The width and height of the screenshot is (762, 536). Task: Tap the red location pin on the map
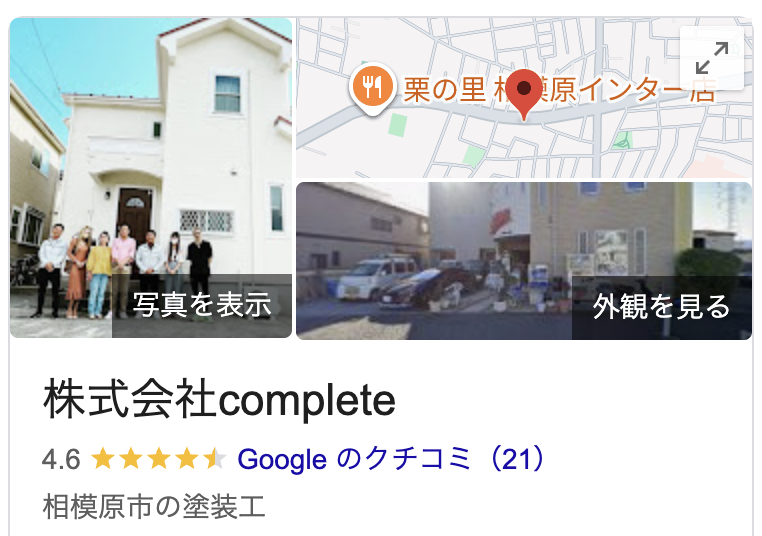523,94
